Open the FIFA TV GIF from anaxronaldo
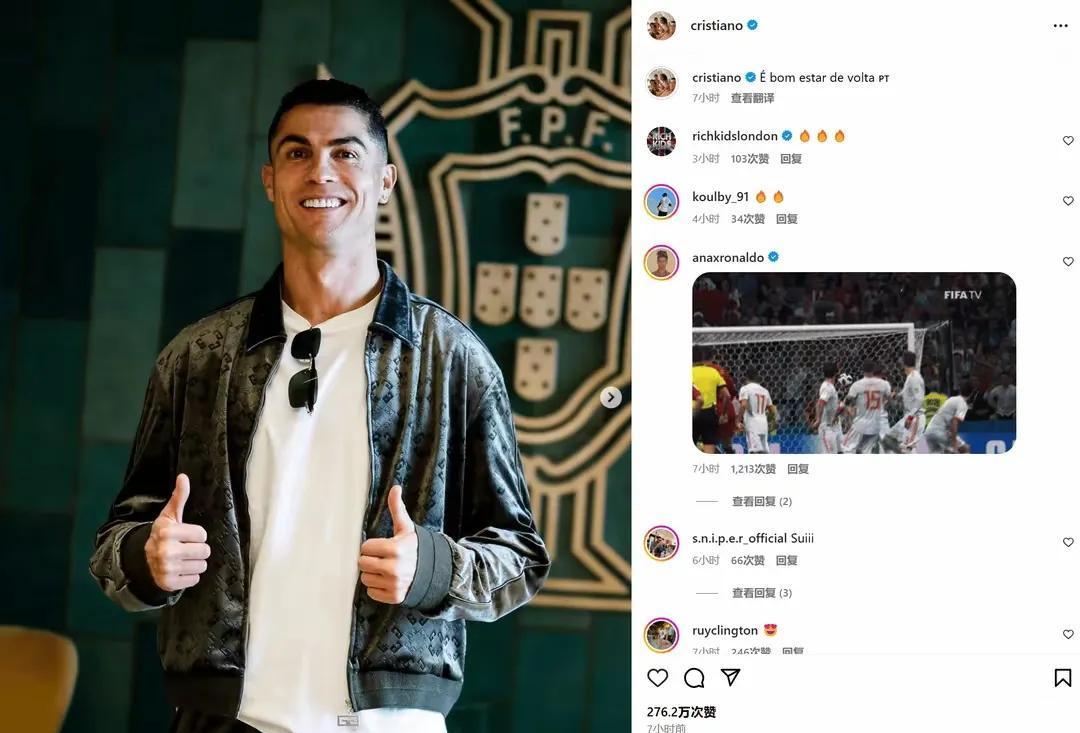The width and height of the screenshot is (1080, 733). [853, 362]
